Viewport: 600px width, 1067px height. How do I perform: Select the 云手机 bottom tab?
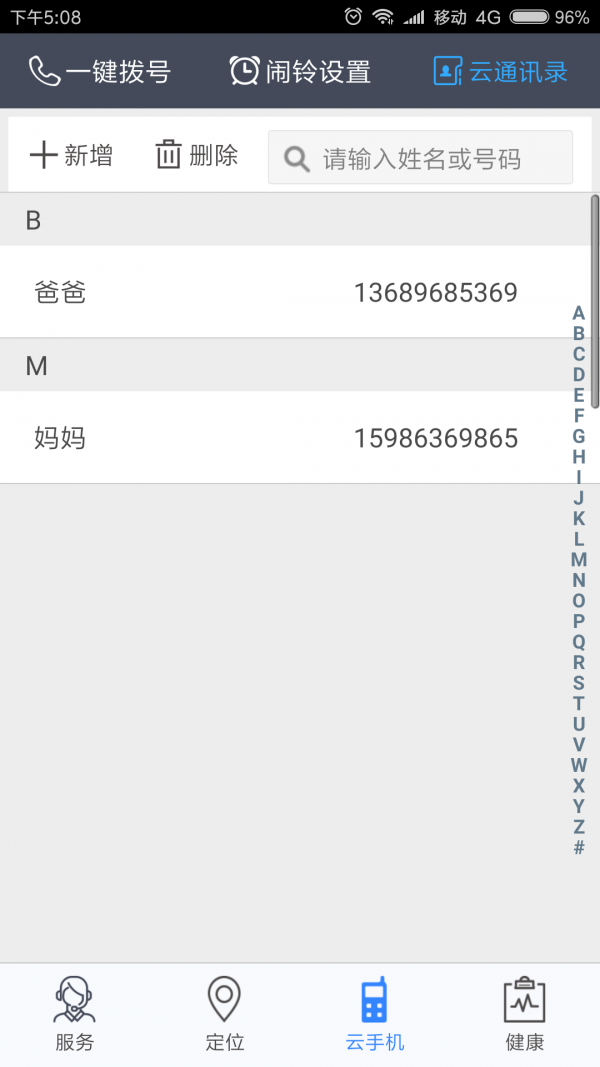pyautogui.click(x=375, y=1015)
